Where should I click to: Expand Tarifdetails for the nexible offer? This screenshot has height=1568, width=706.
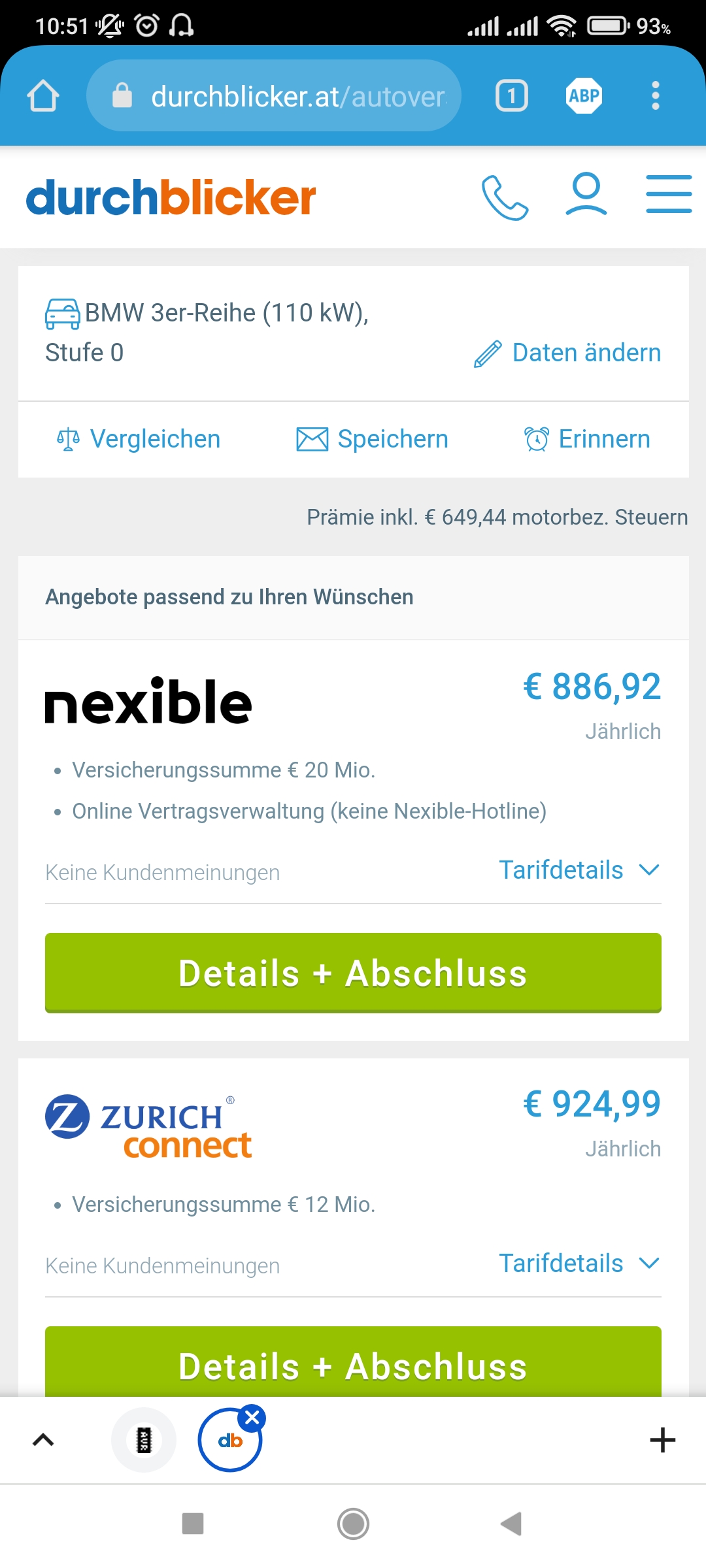(580, 870)
